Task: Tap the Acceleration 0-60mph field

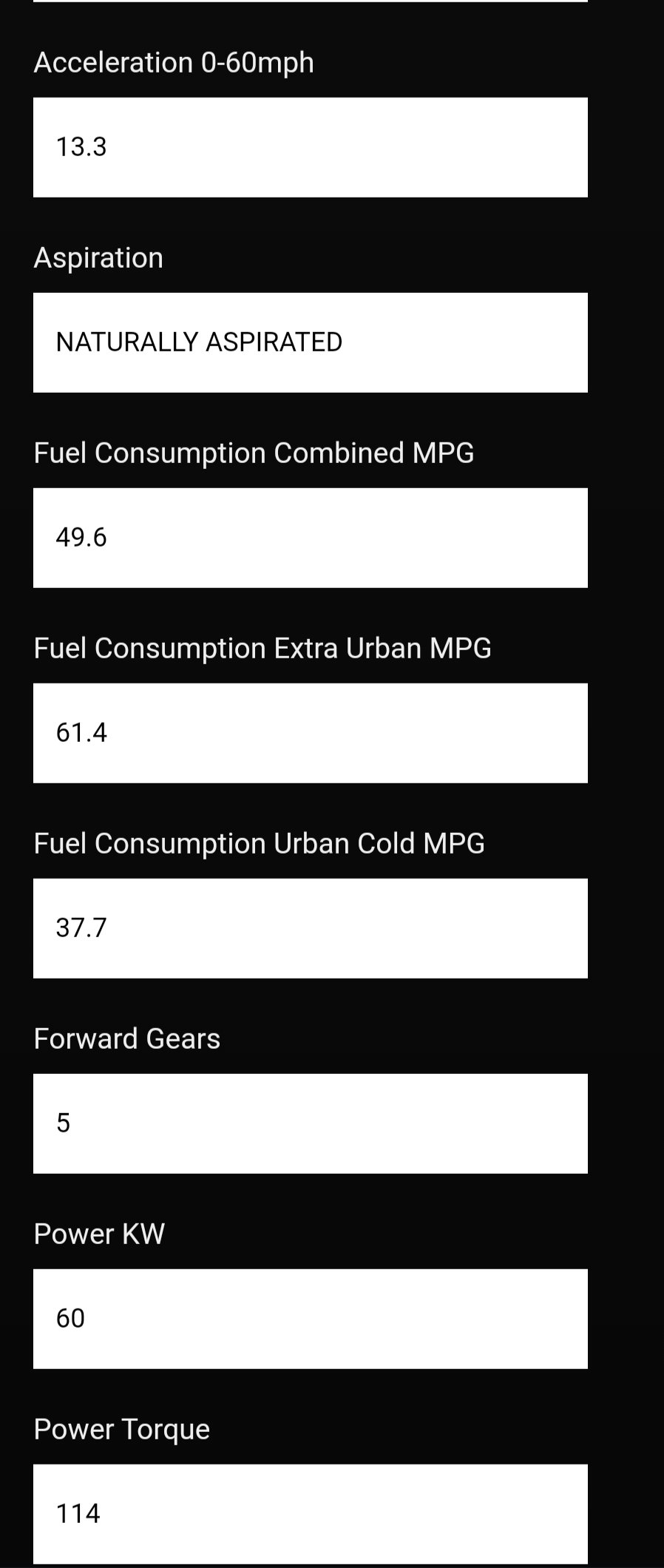Action: [311, 147]
